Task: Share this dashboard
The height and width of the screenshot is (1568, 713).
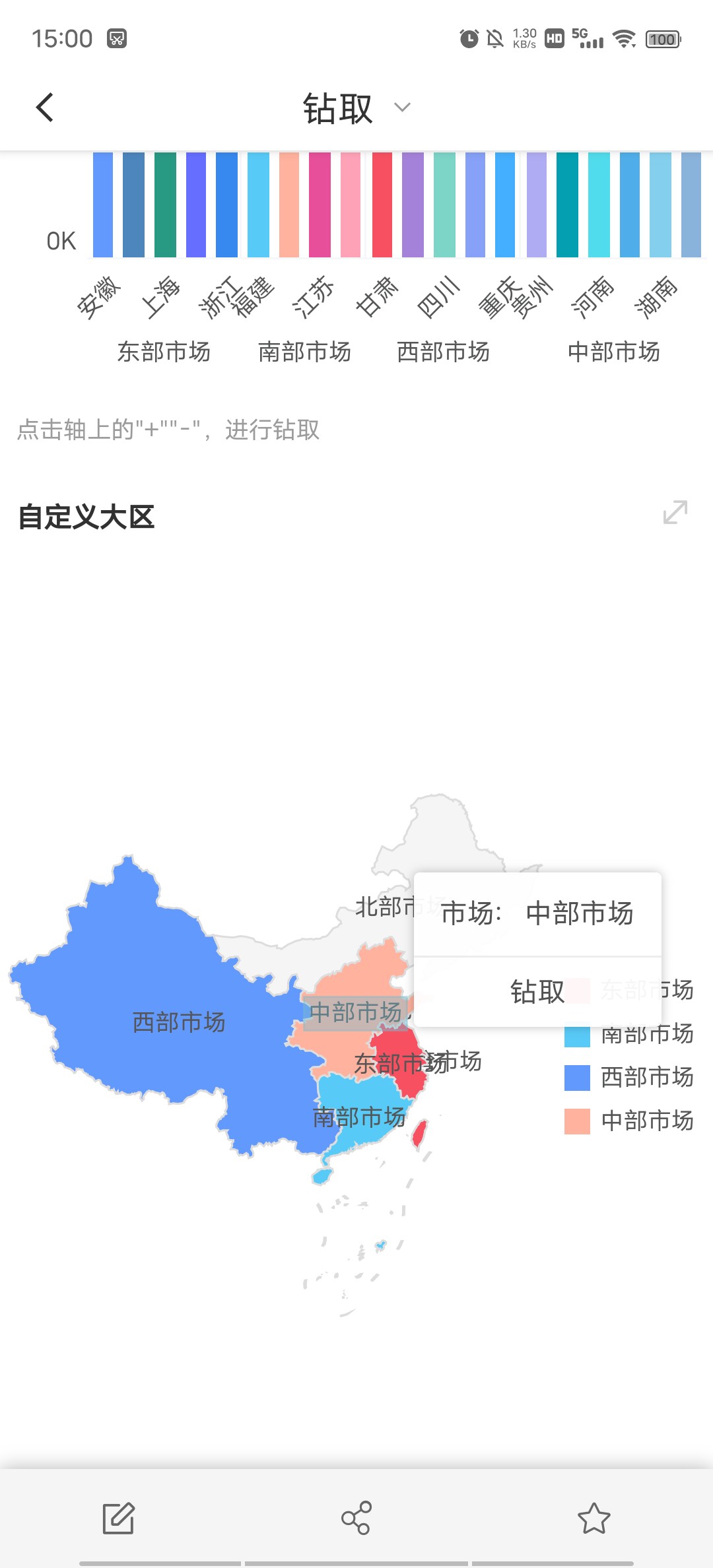Action: 356,1518
